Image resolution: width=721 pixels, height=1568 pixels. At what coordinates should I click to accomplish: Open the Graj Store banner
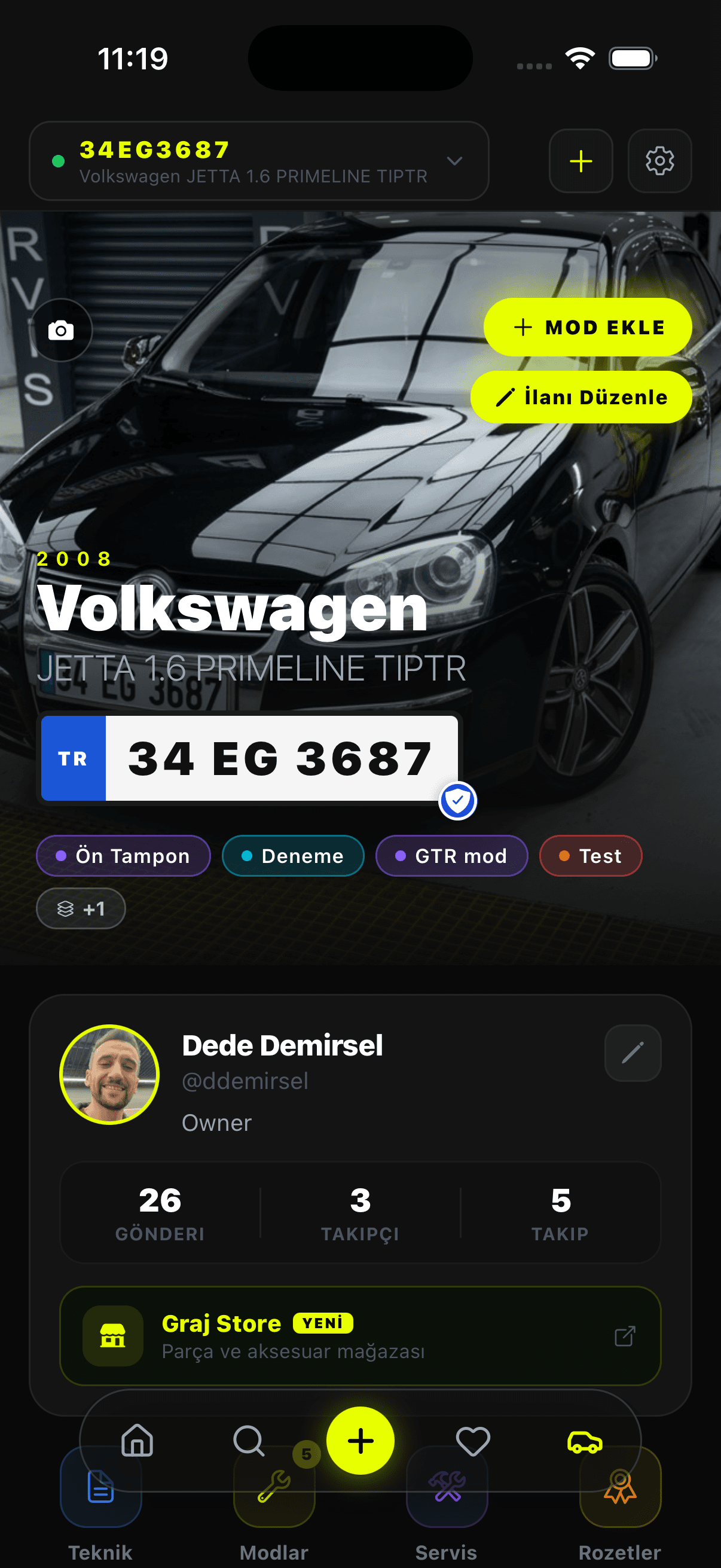360,1335
